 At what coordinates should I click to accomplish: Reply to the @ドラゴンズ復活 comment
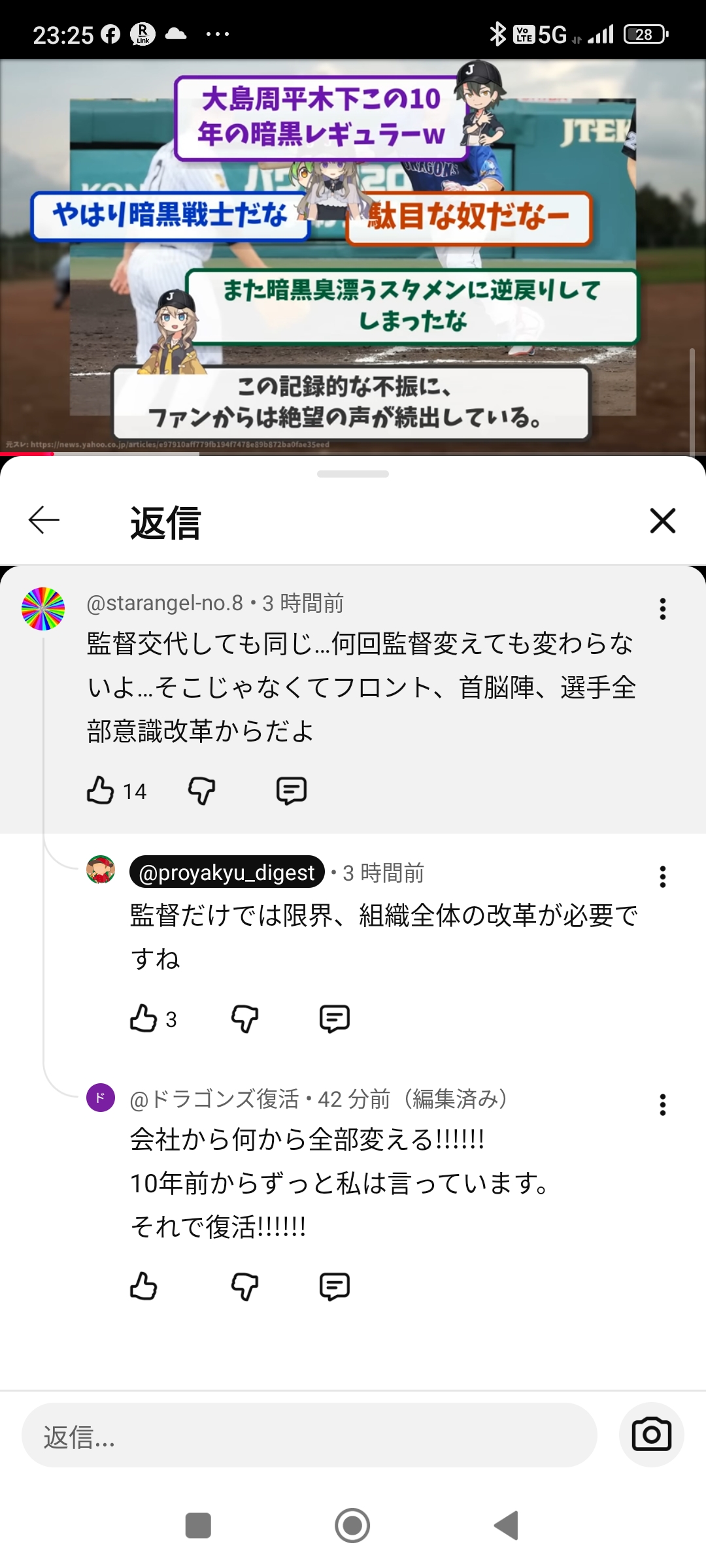coord(334,1286)
